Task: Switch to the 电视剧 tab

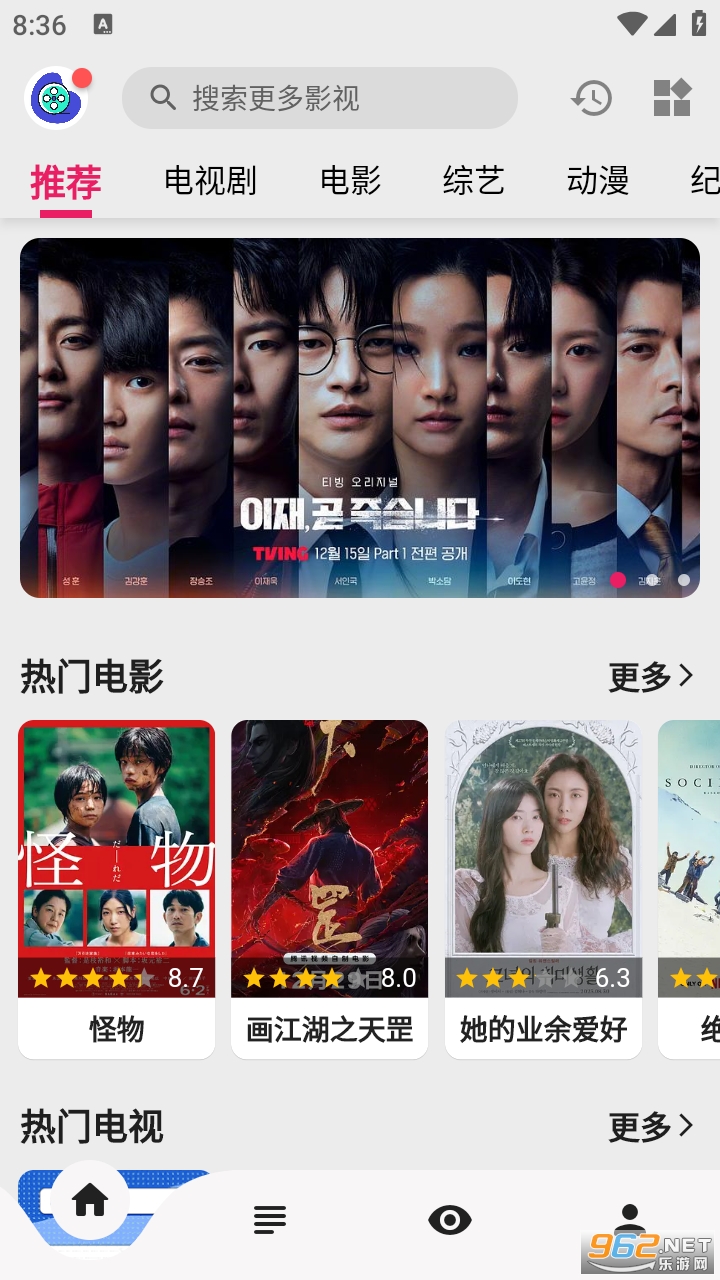Action: (x=210, y=181)
